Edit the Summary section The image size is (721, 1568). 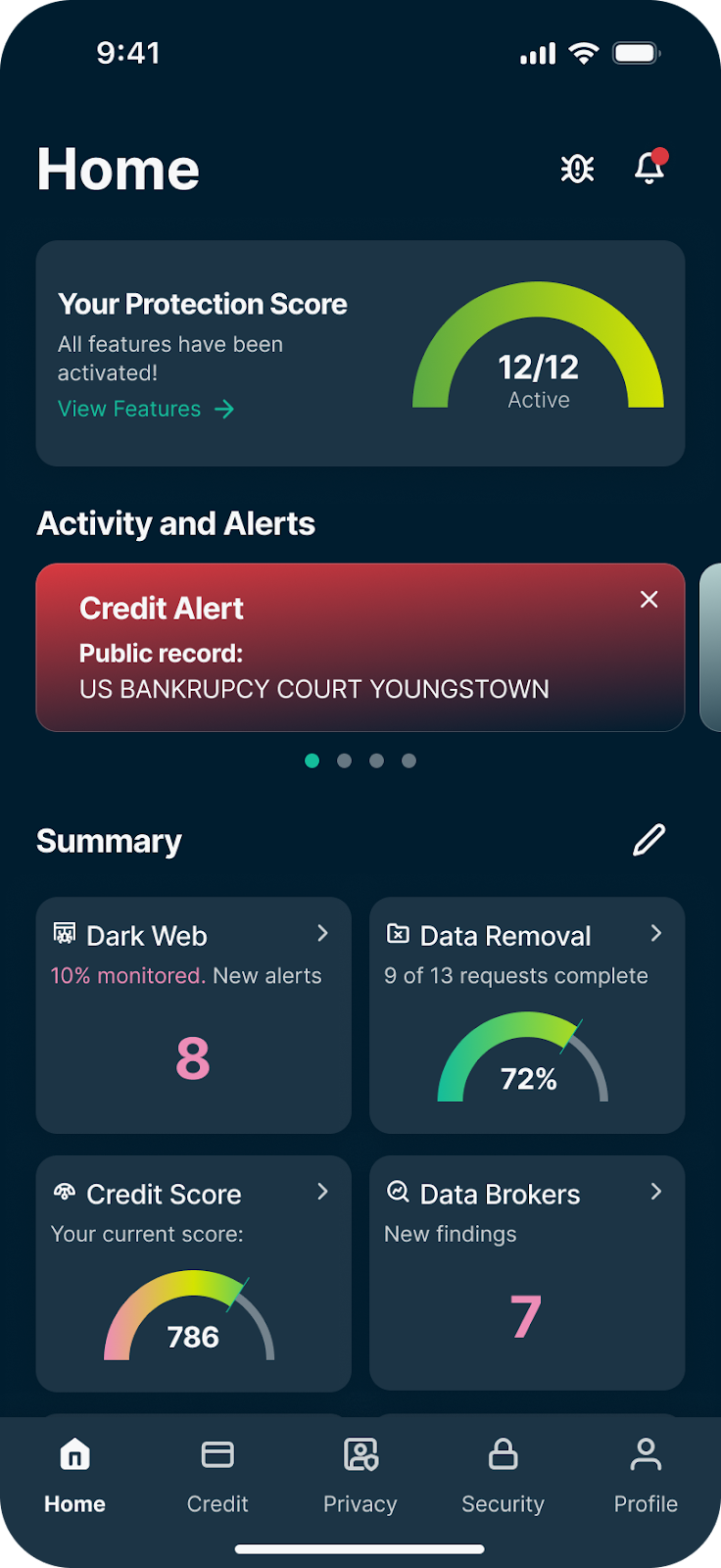click(x=649, y=840)
